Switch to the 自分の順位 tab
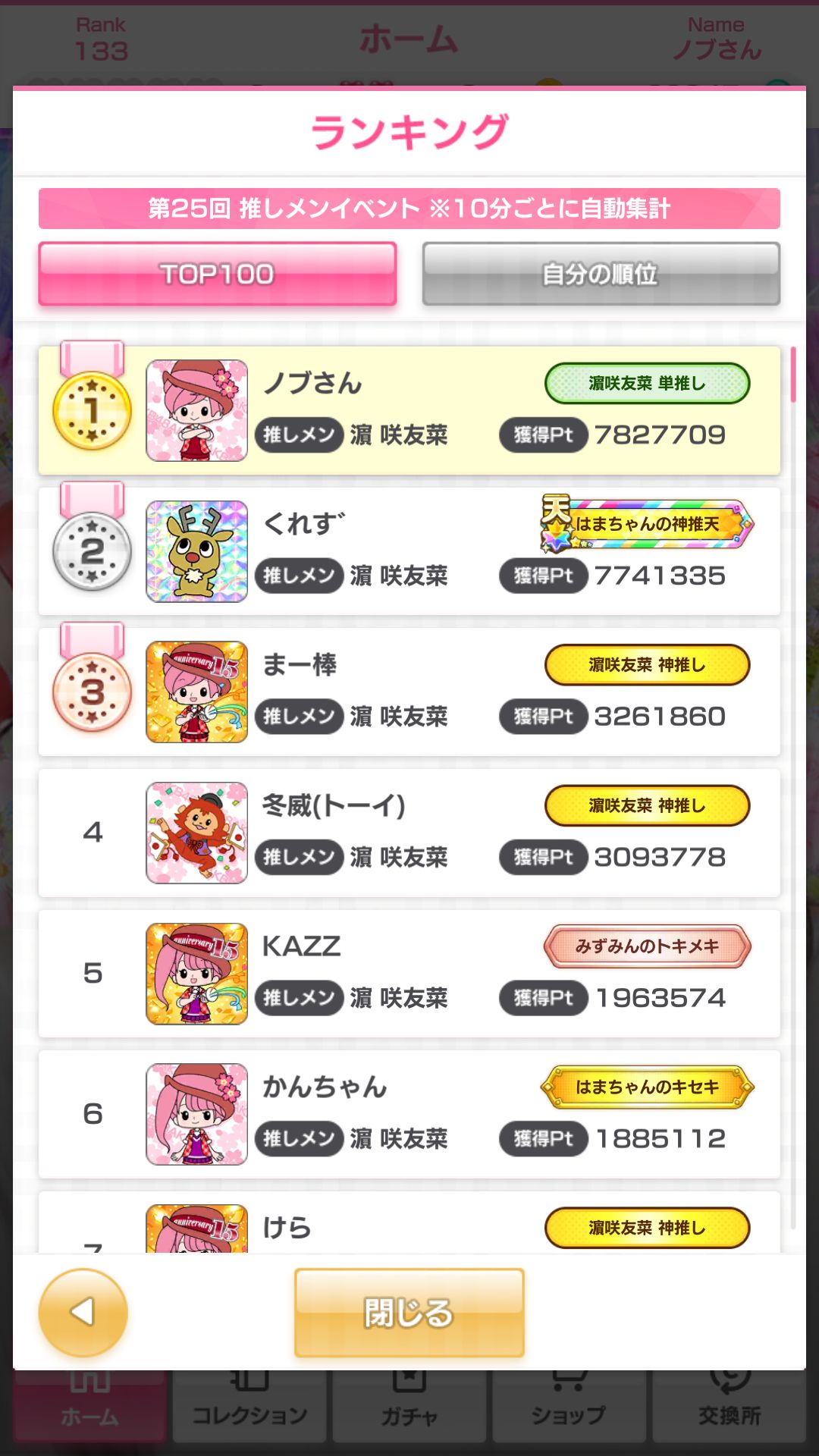Screen dimensions: 819x1456 [601, 274]
